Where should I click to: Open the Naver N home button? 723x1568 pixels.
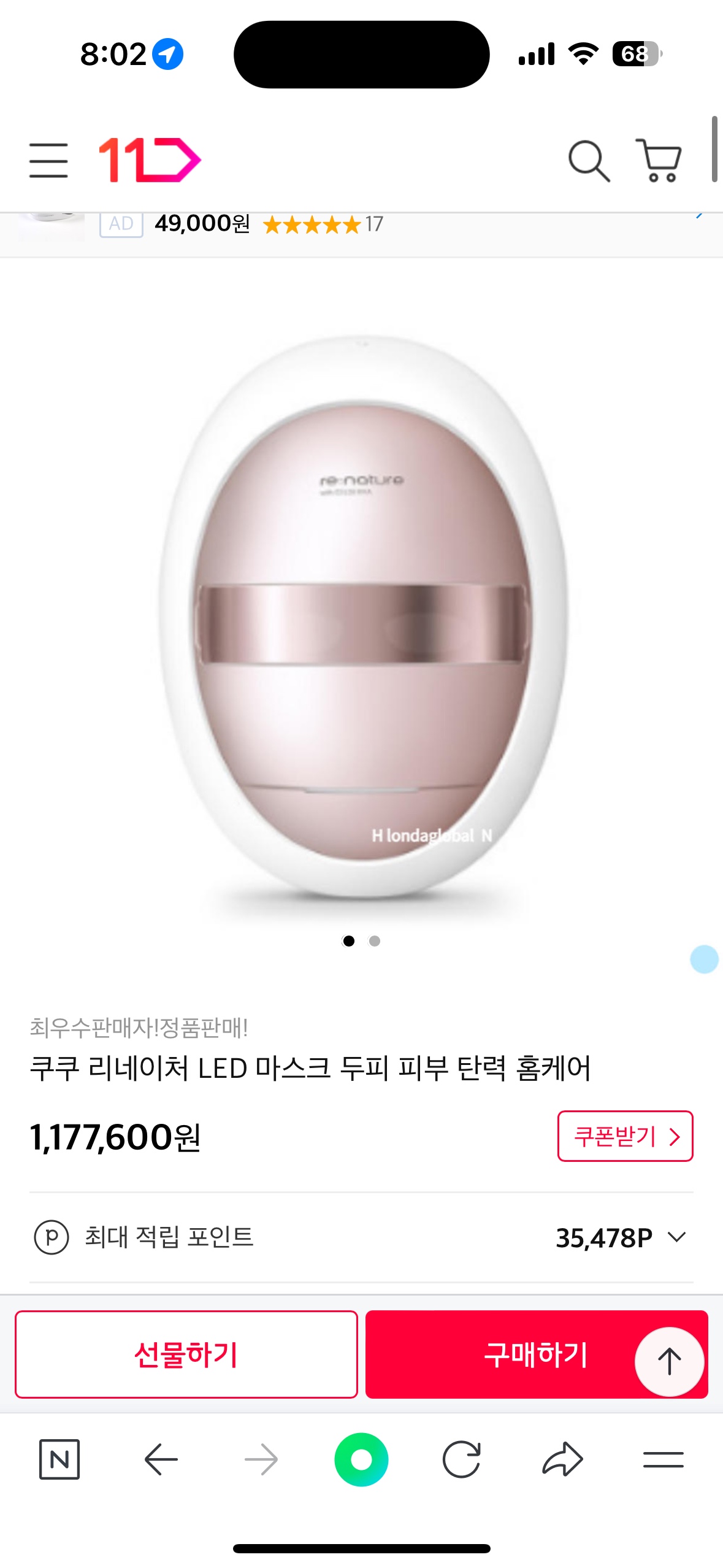[x=59, y=1459]
